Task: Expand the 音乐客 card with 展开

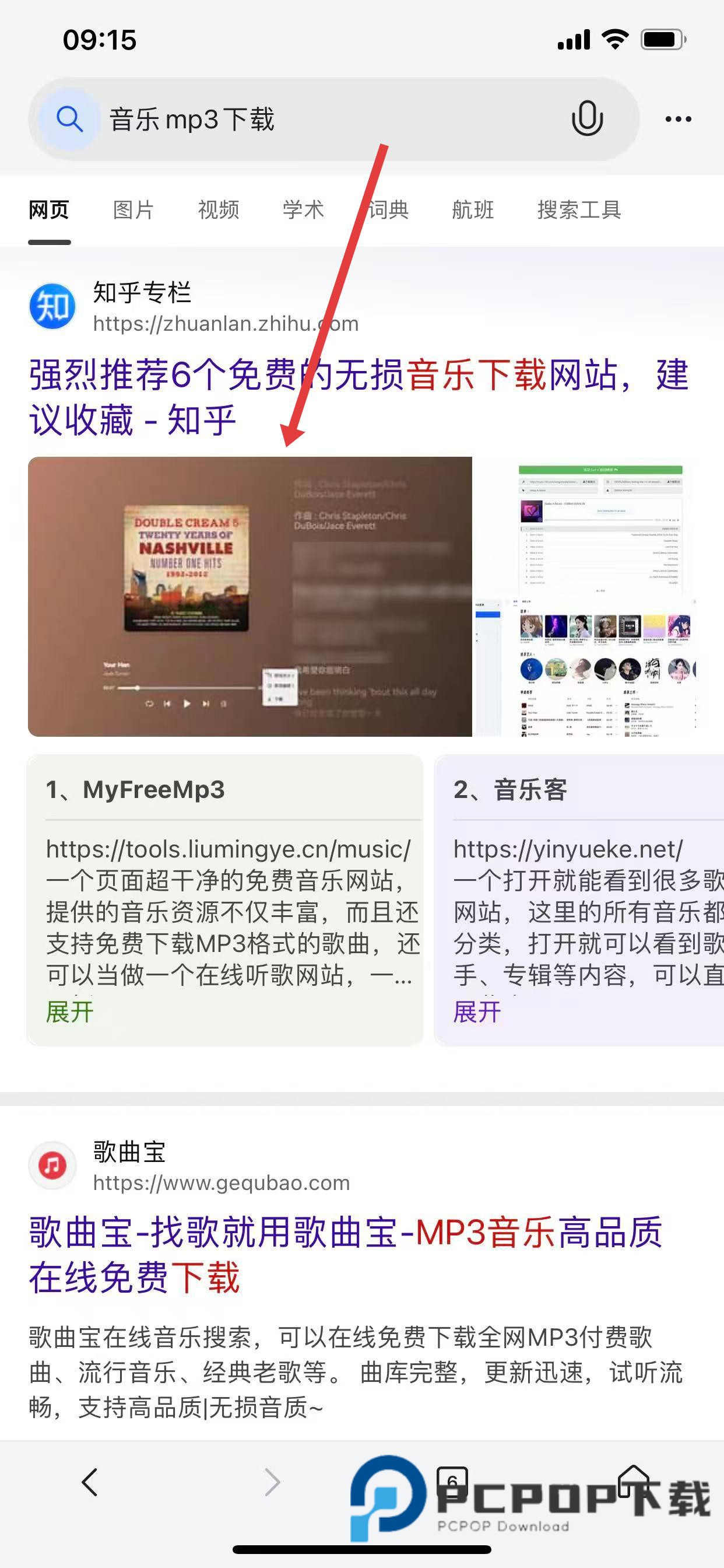Action: (x=477, y=1012)
